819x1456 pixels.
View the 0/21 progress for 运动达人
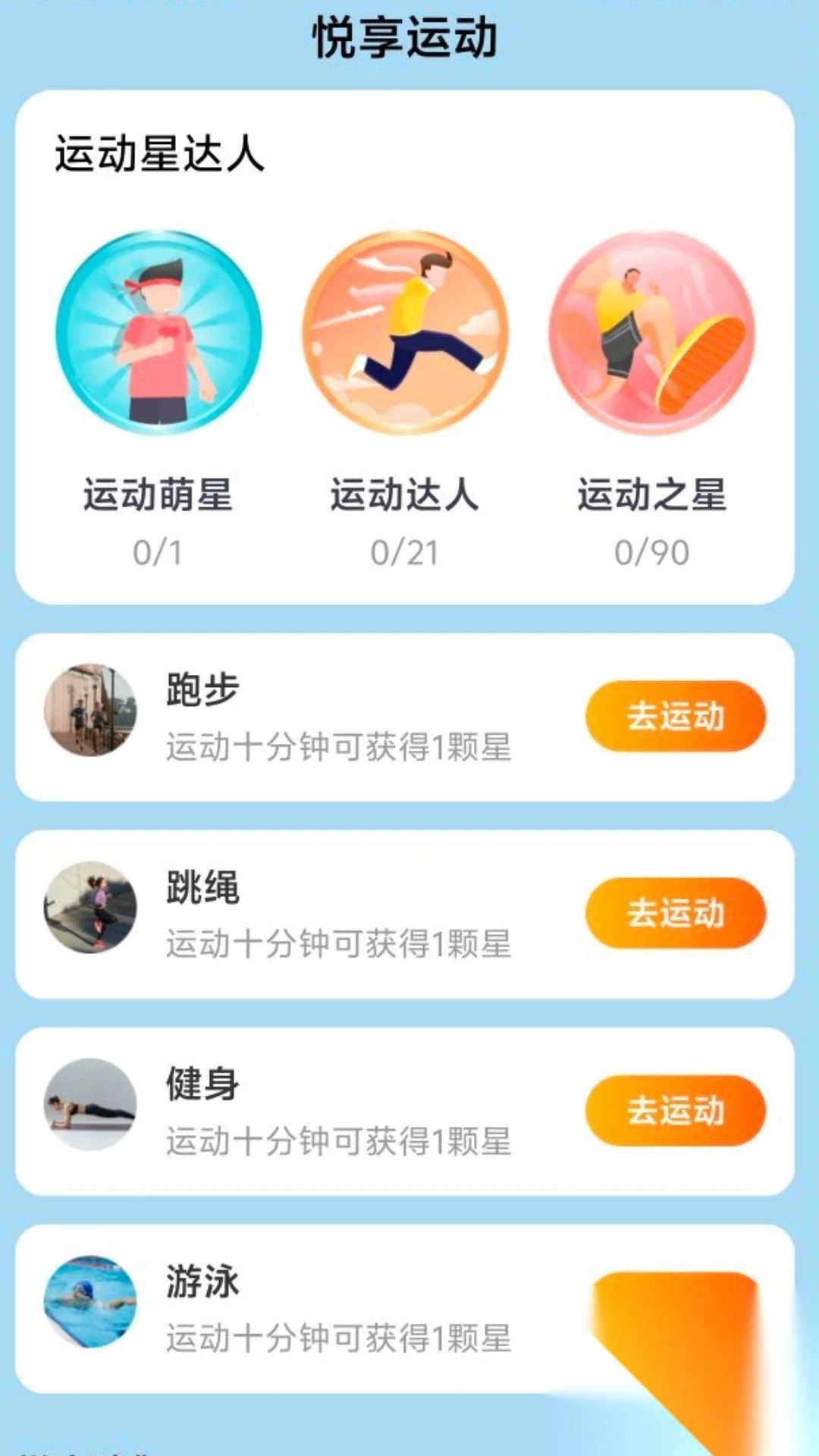pyautogui.click(x=407, y=552)
